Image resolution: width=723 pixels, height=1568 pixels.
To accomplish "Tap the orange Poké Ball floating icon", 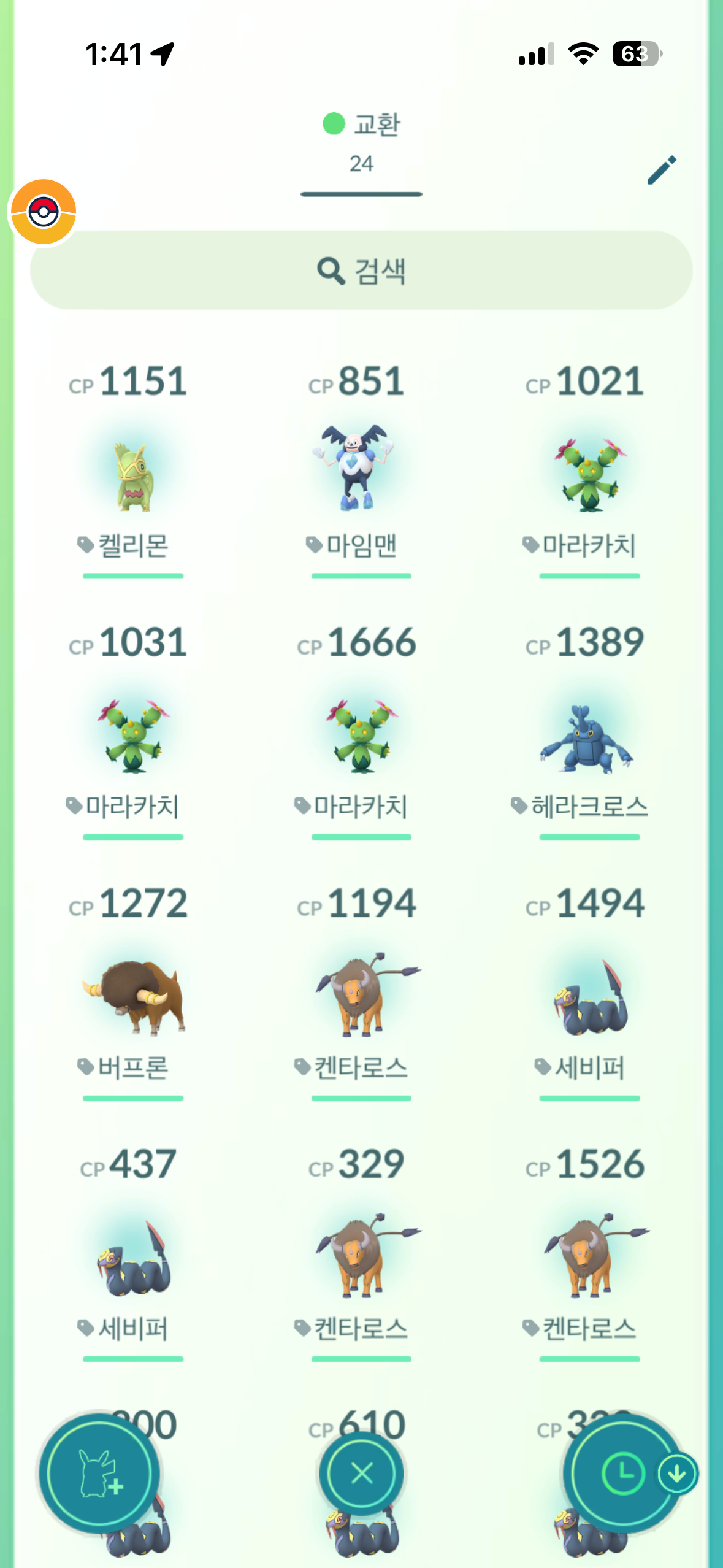I will (43, 212).
